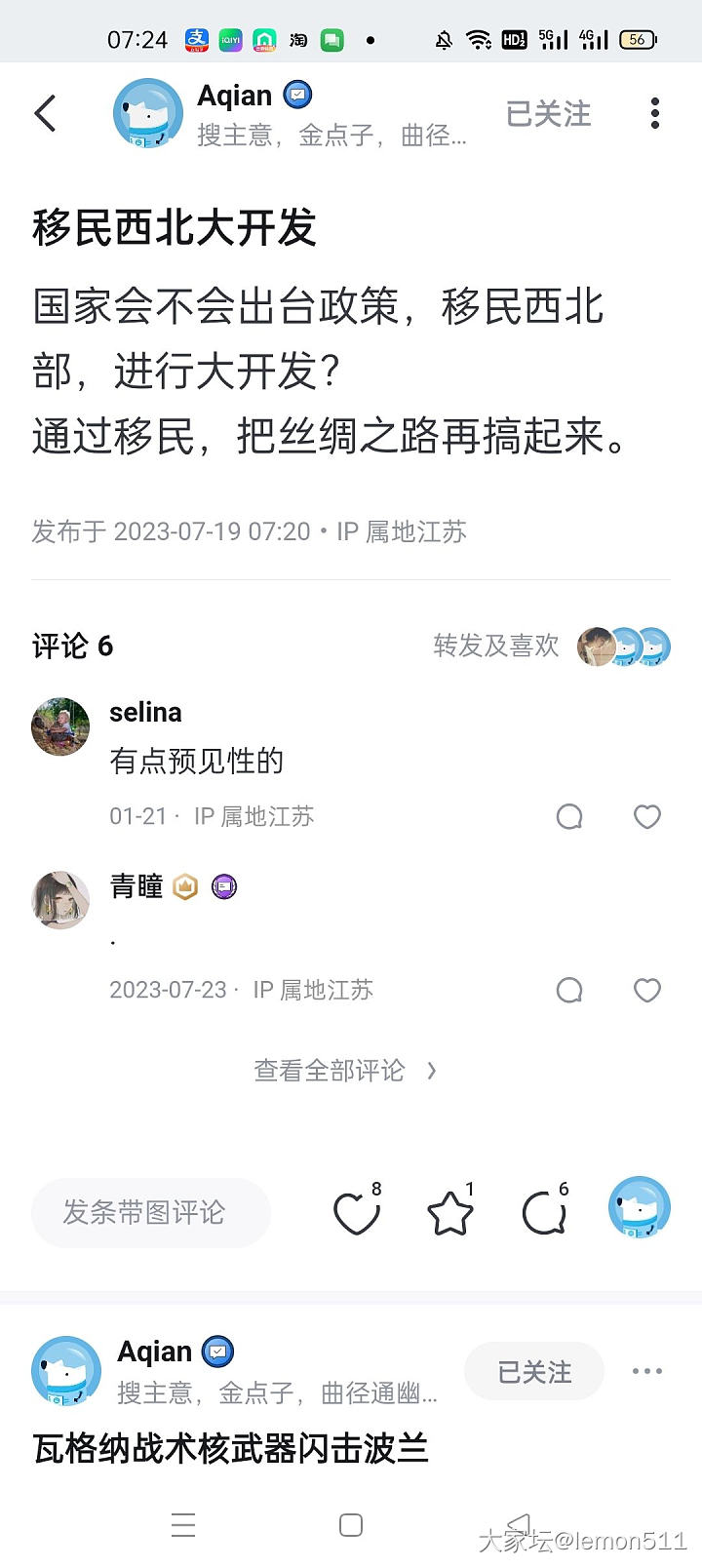702x1568 pixels.
Task: Open the post 瓦格纳战术核武器闪击波兰
Action: tap(231, 1448)
